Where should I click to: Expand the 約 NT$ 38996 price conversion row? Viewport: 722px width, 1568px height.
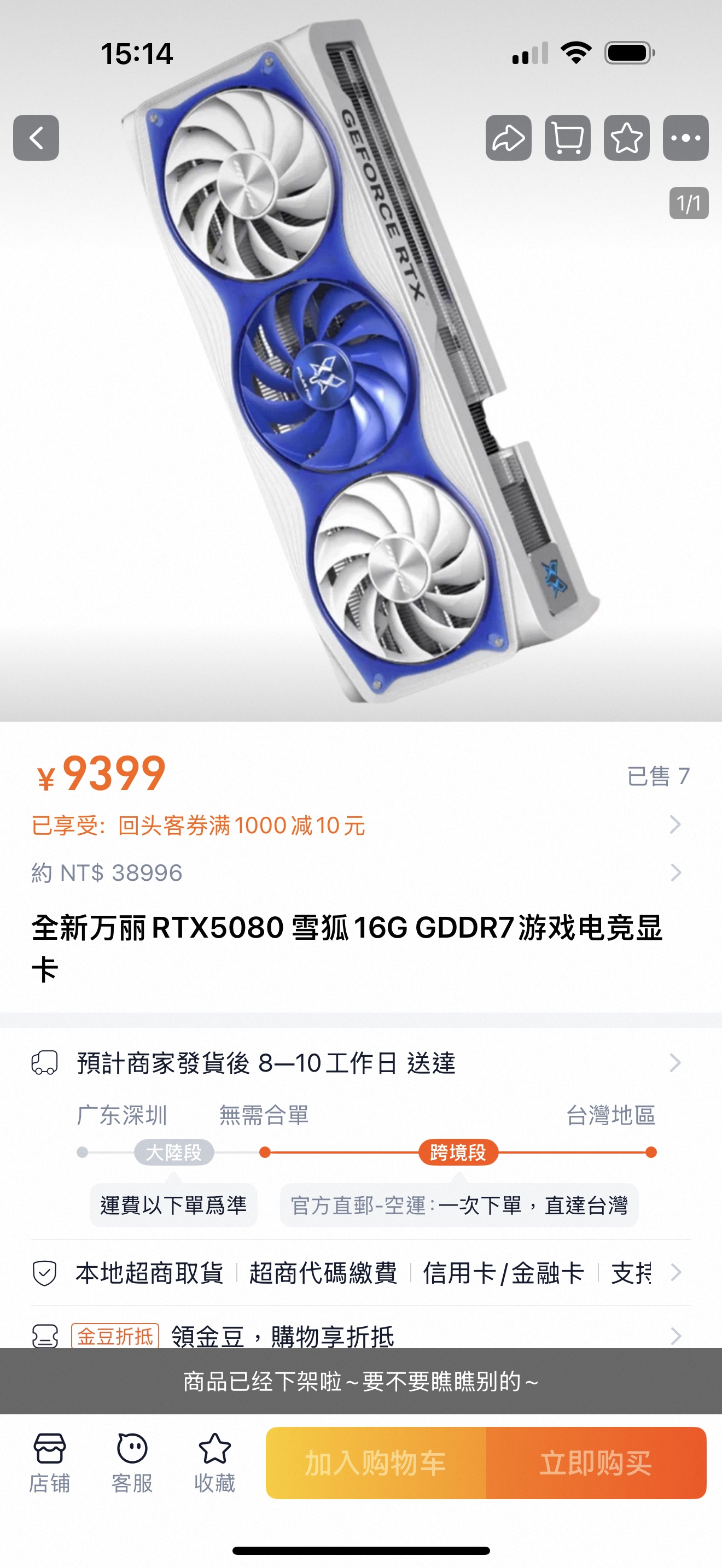click(359, 873)
